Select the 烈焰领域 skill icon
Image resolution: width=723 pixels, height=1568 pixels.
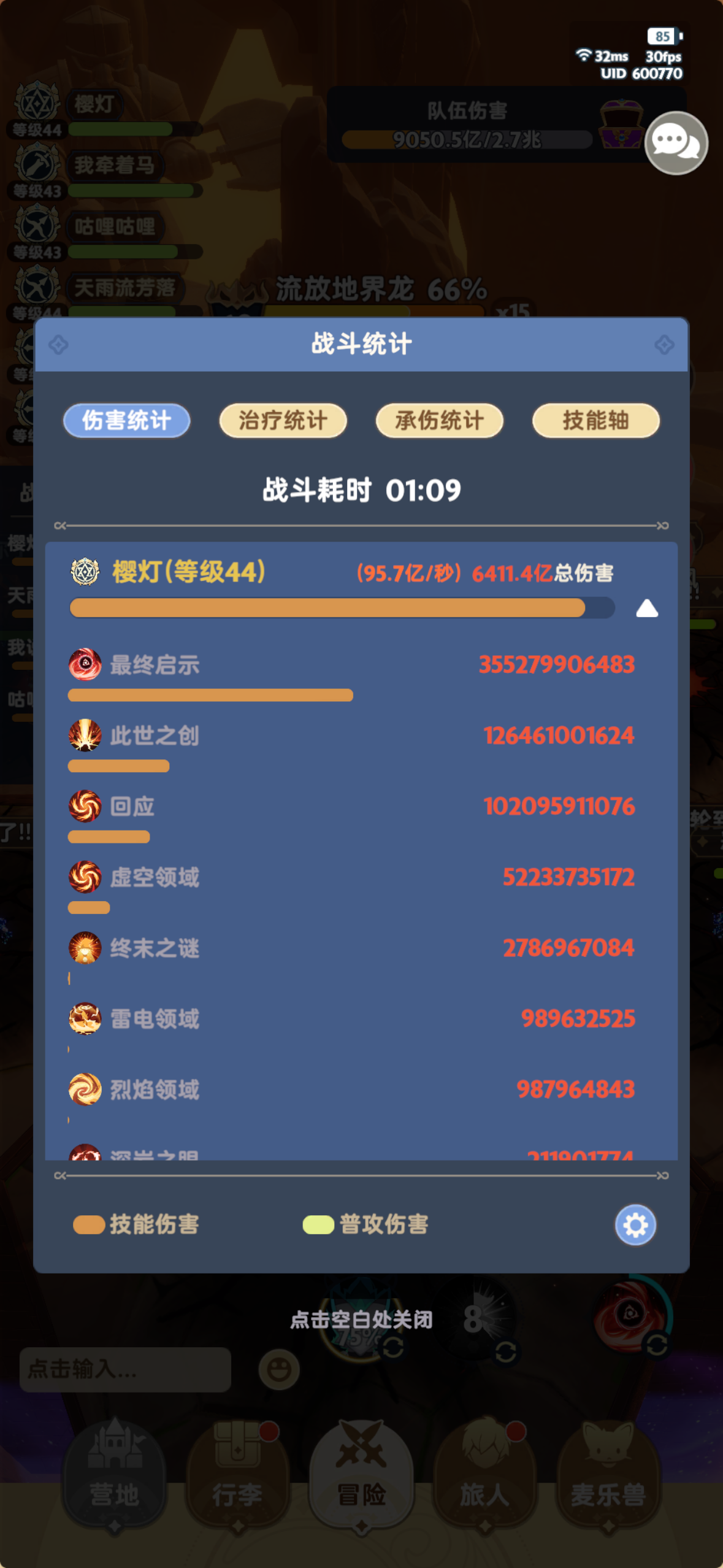point(86,1089)
